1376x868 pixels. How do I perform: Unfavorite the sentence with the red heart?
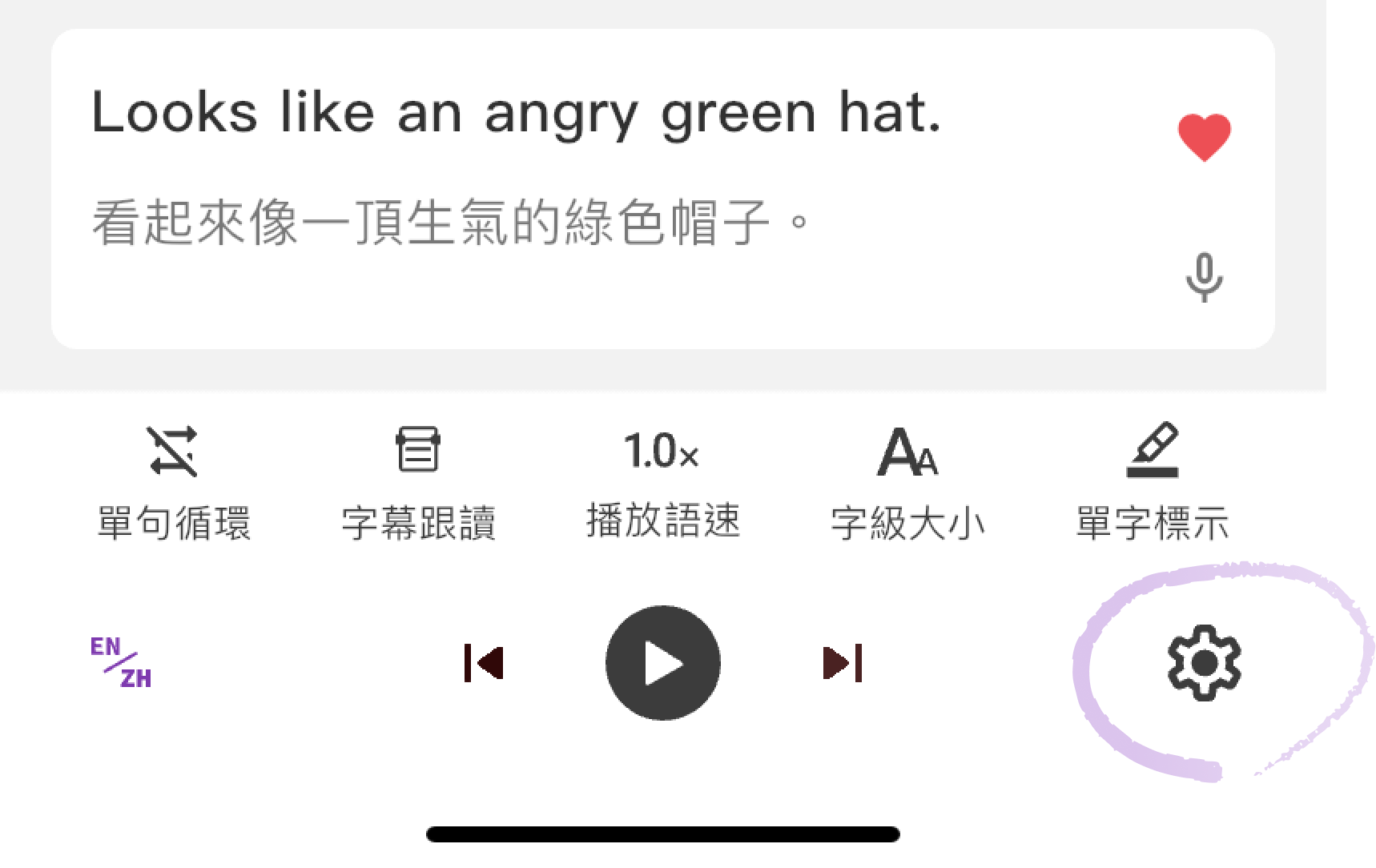coord(1204,137)
